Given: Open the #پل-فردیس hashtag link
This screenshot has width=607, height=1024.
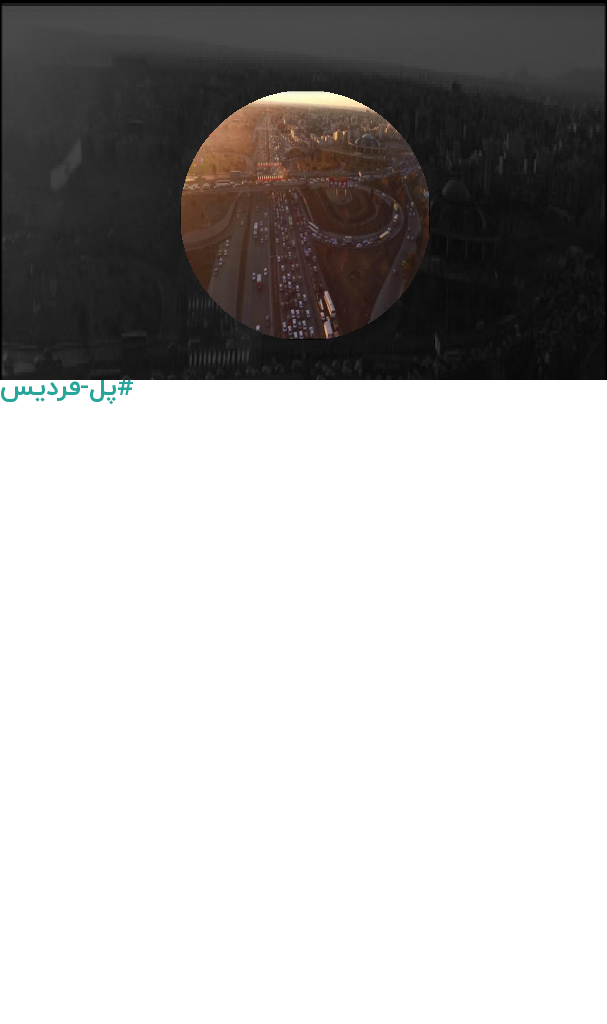Looking at the screenshot, I should pos(66,390).
